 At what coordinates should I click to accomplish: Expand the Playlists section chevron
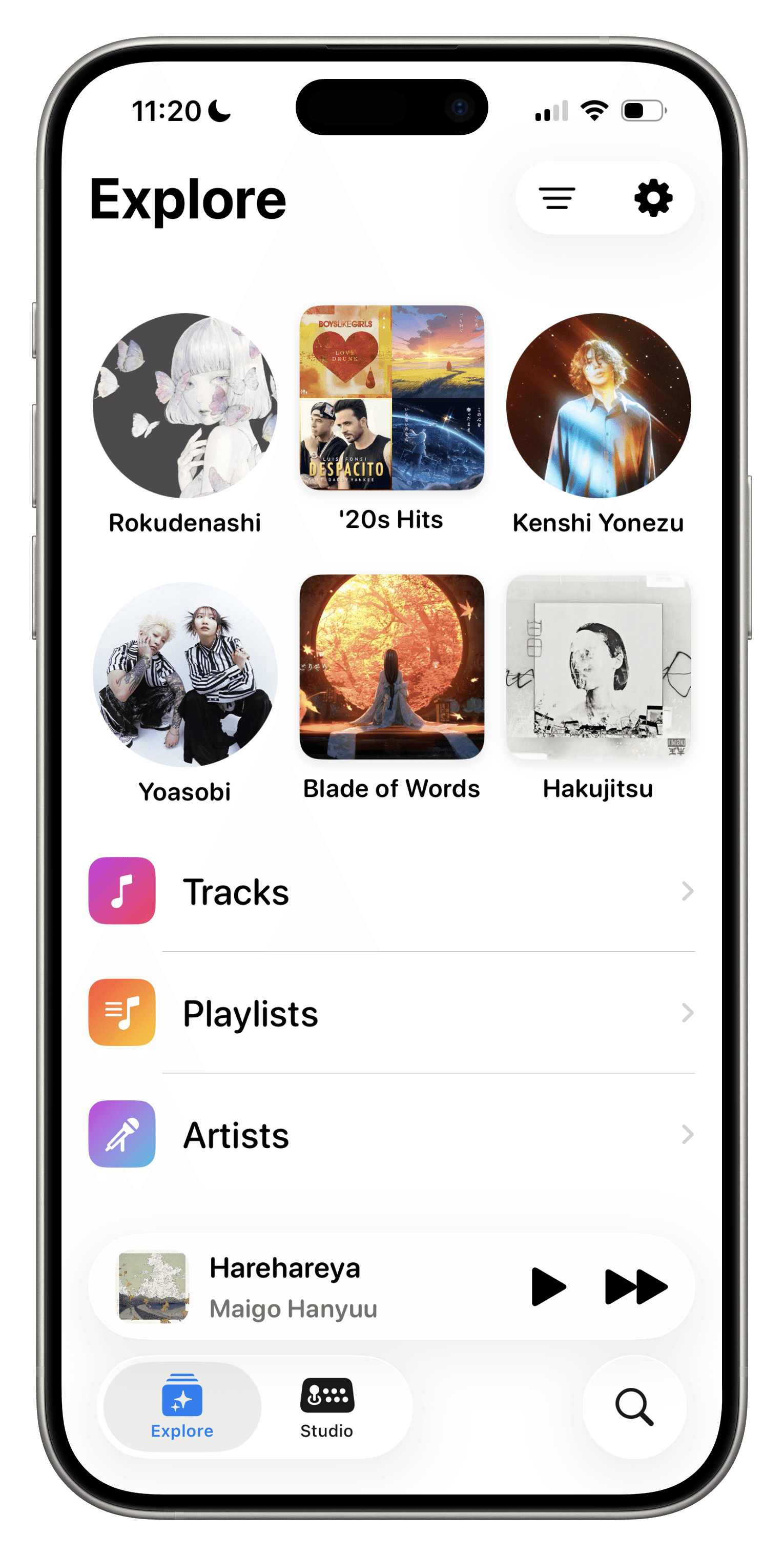pyautogui.click(x=688, y=1013)
